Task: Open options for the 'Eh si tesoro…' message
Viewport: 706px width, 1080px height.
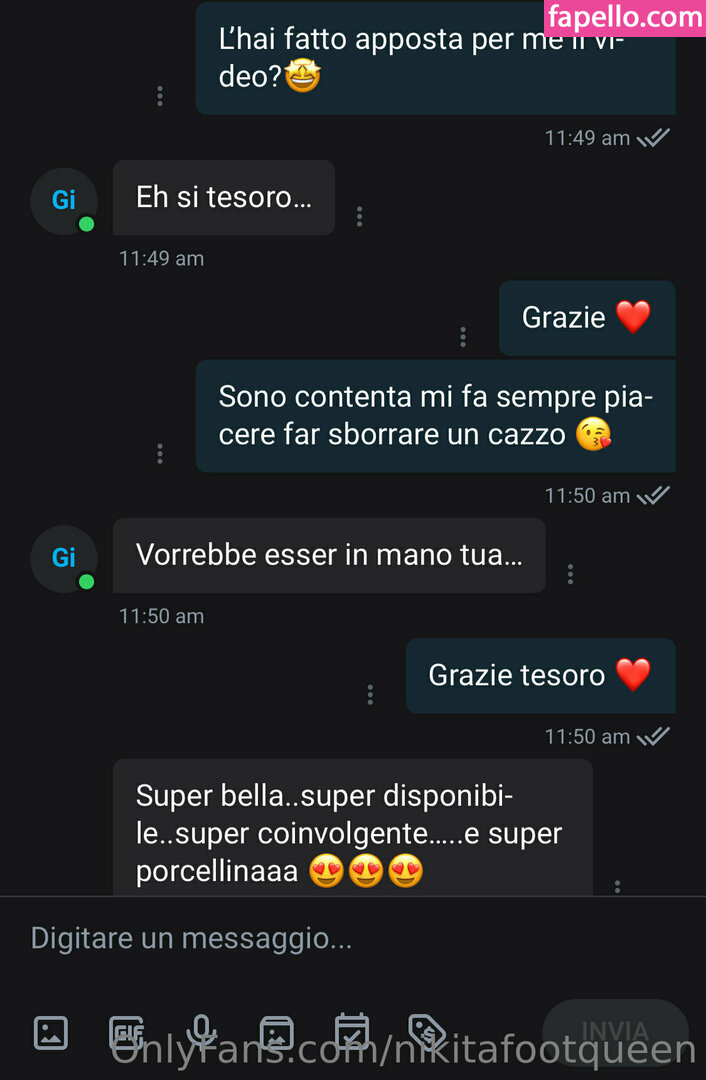Action: point(359,217)
